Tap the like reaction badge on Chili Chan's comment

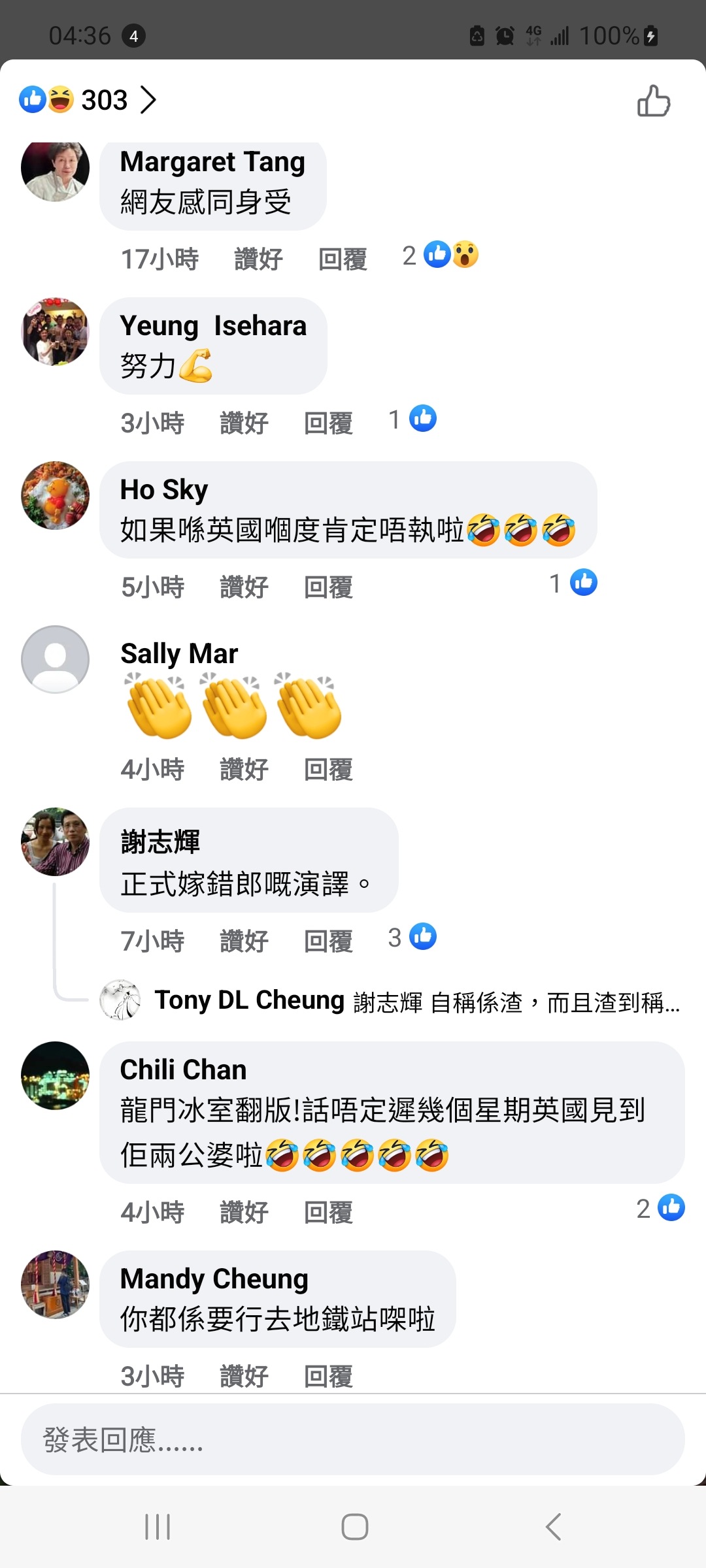click(x=671, y=1207)
